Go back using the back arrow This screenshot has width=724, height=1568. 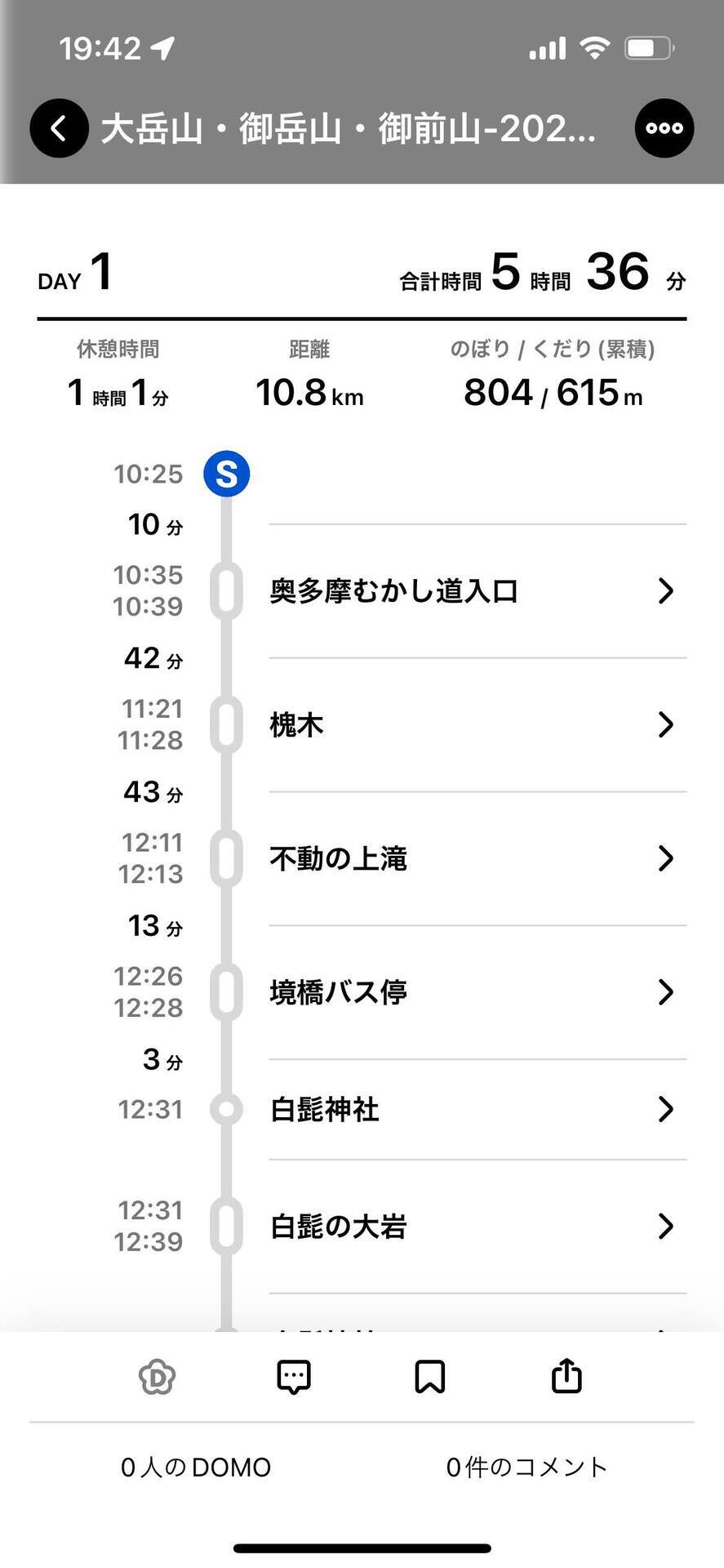pos(59,128)
